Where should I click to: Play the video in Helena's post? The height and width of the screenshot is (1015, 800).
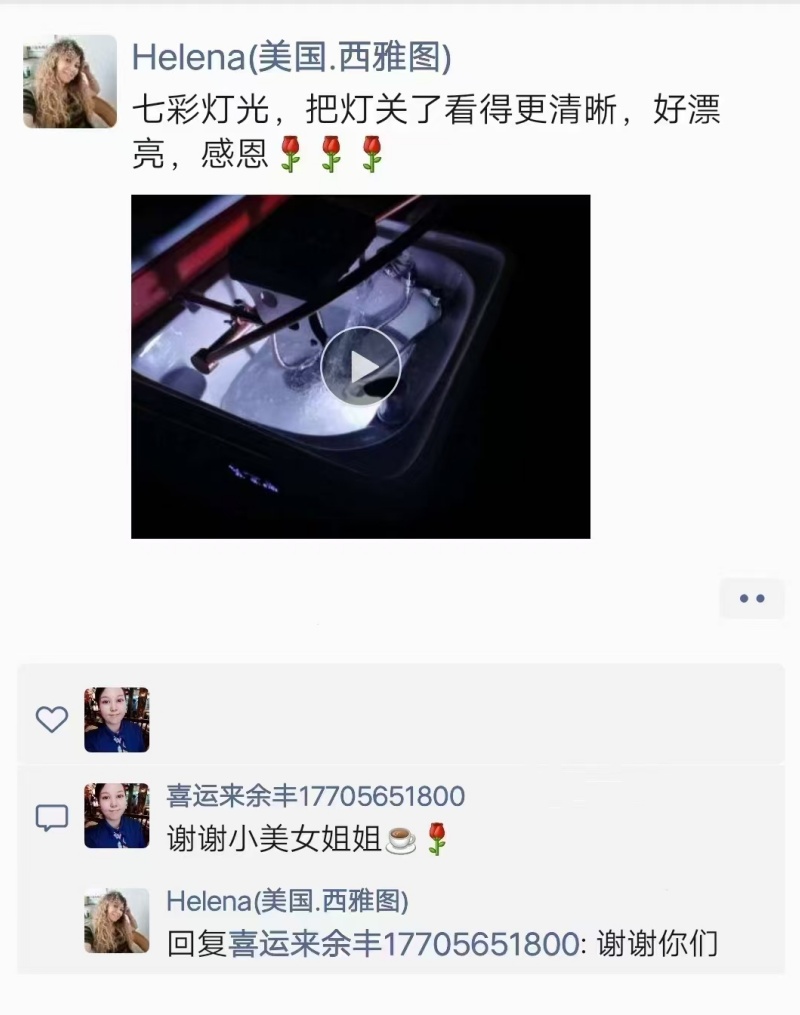[360, 366]
